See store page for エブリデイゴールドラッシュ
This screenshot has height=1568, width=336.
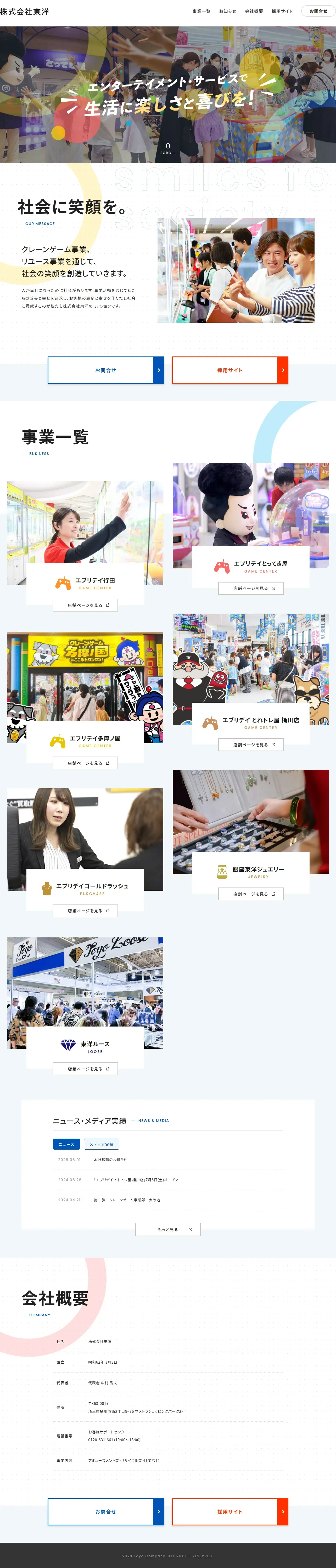point(85,910)
